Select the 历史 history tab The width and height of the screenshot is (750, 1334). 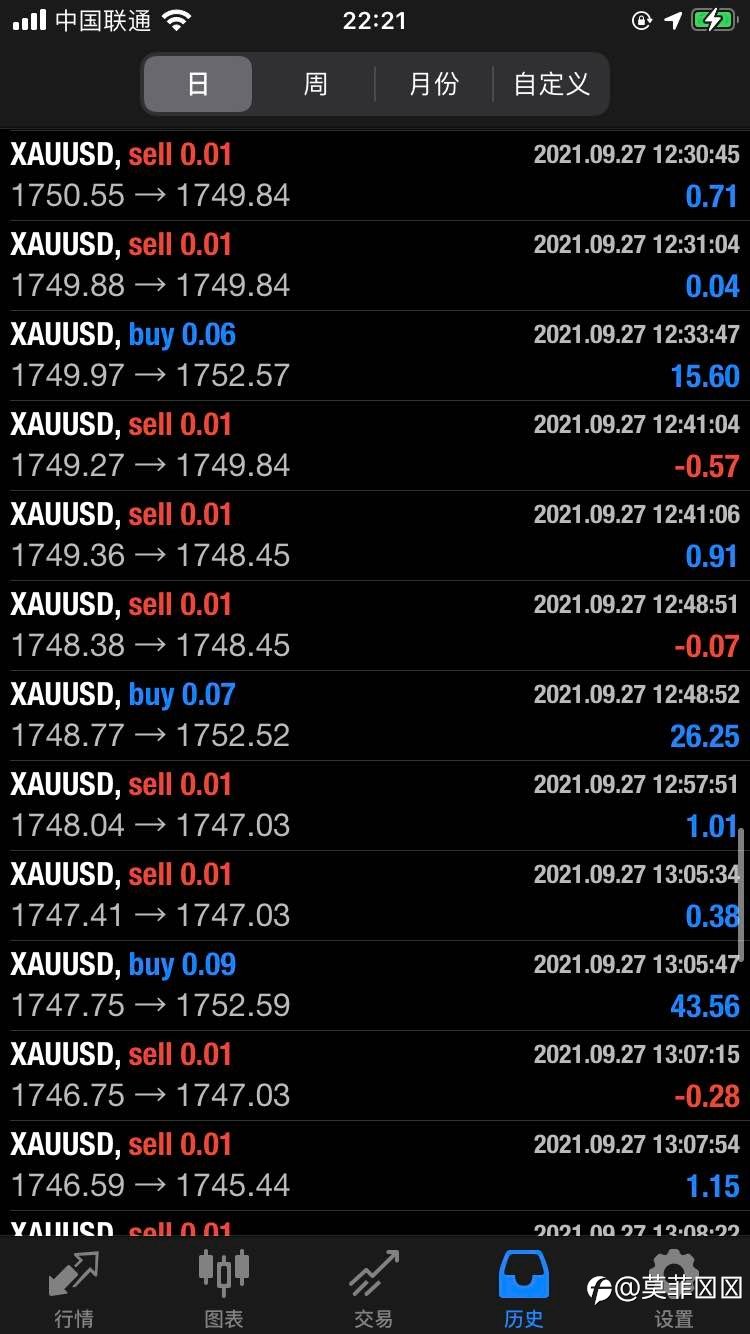524,1288
